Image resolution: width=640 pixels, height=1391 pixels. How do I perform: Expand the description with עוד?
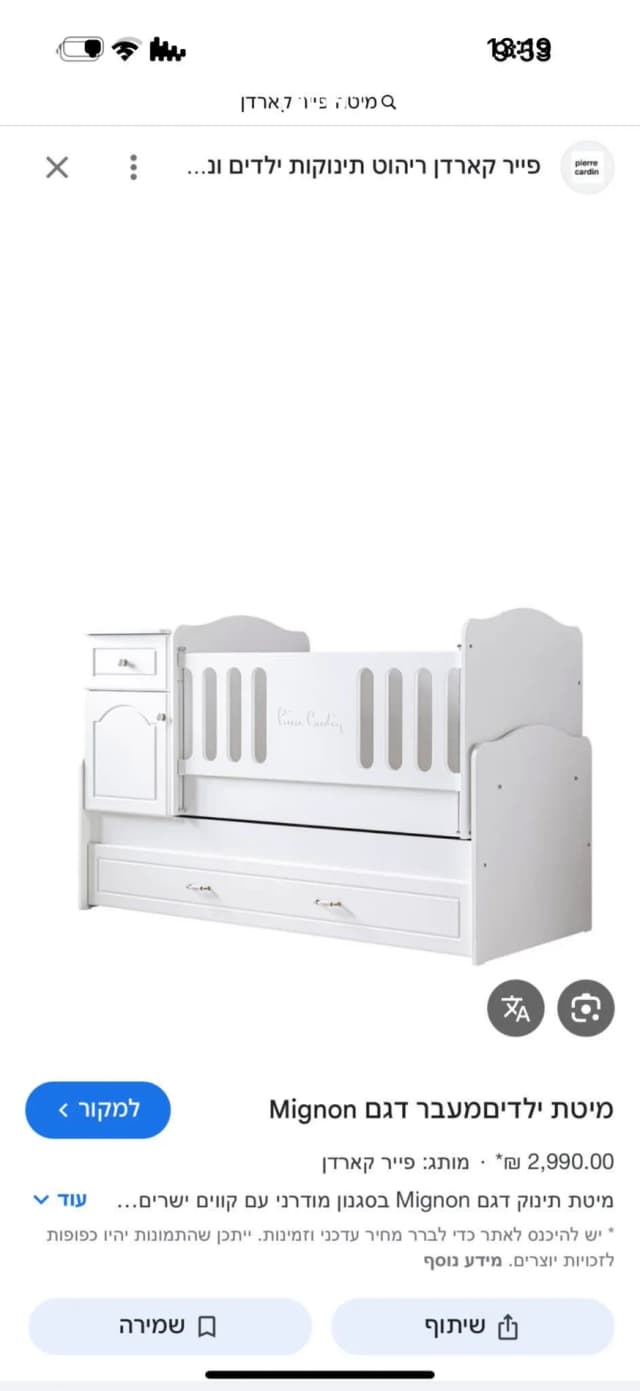point(60,1199)
